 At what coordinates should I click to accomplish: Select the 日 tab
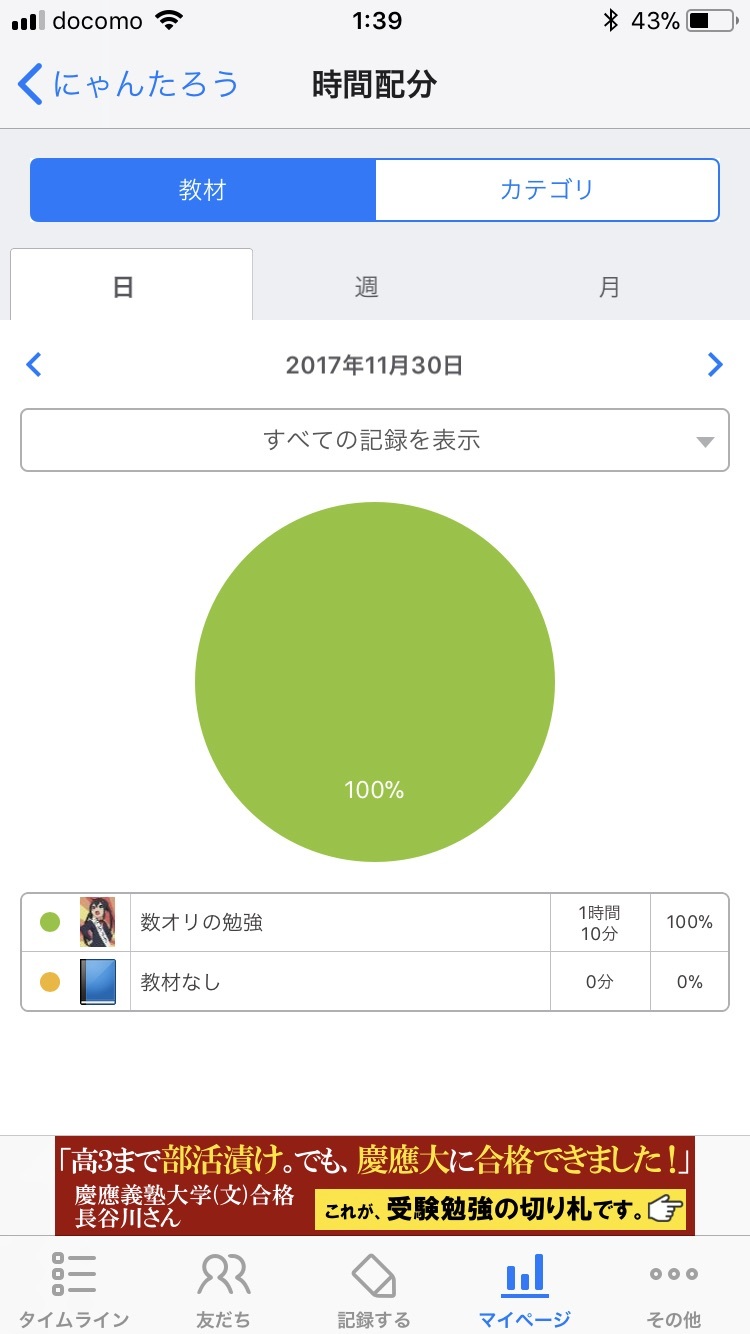pyautogui.click(x=131, y=285)
